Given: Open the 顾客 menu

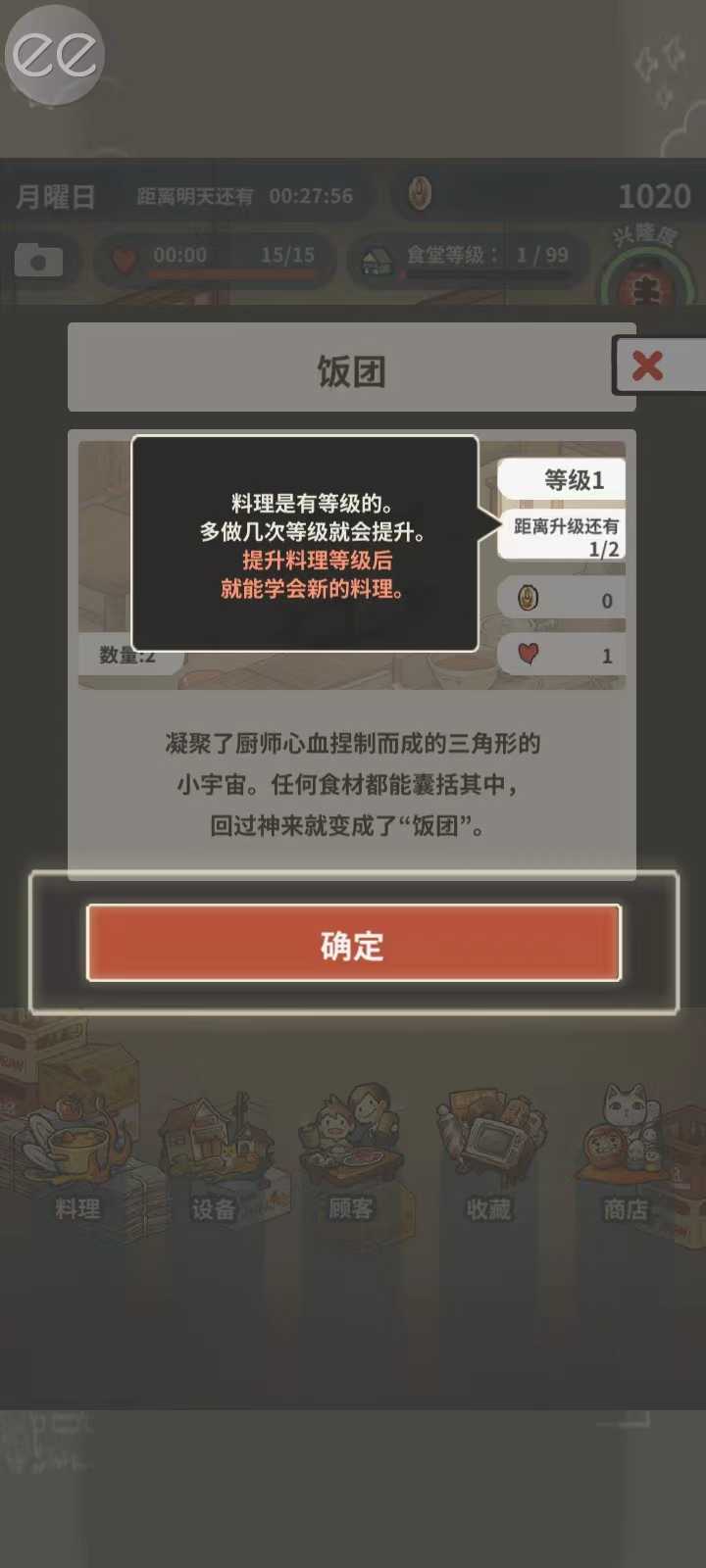Looking at the screenshot, I should coord(351,1156).
